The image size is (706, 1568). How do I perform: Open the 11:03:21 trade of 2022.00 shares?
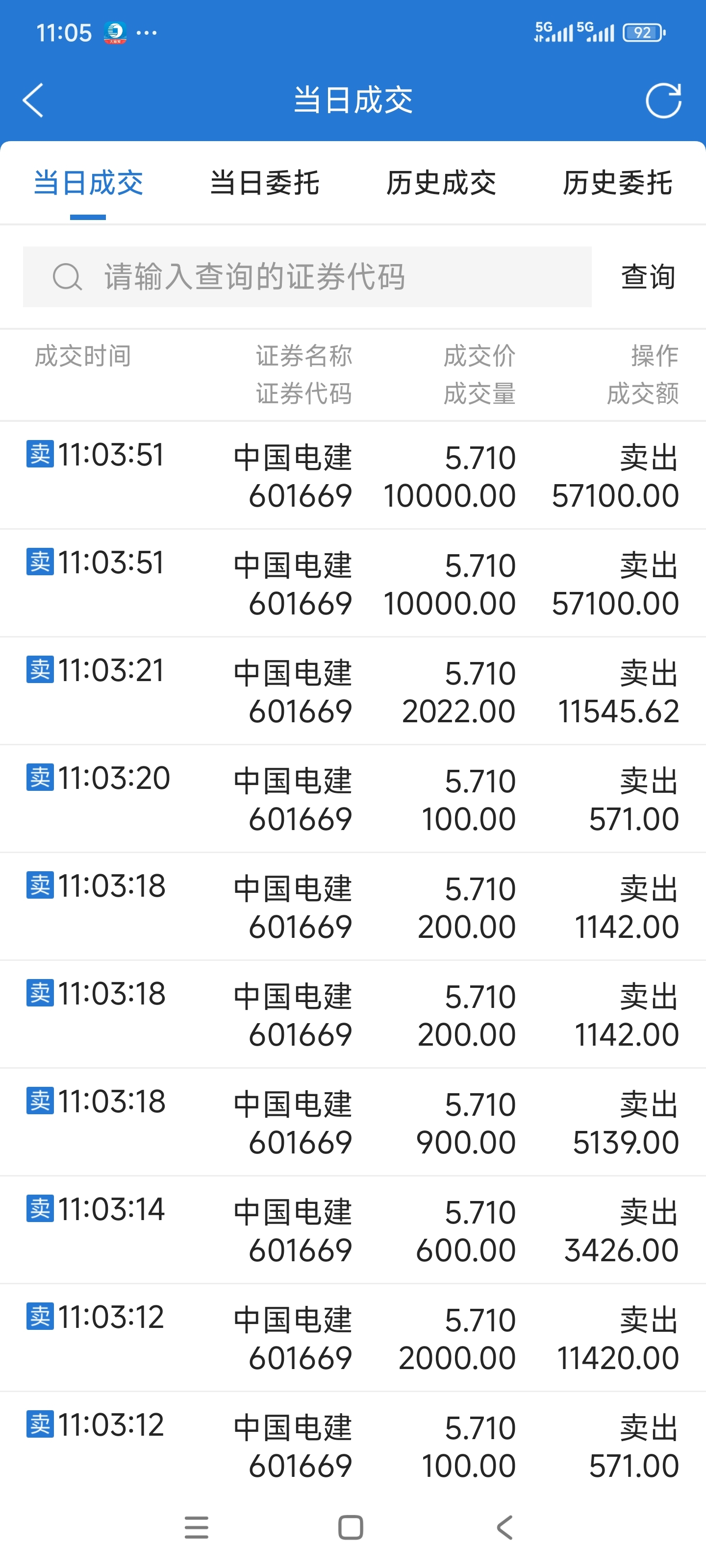pos(353,691)
